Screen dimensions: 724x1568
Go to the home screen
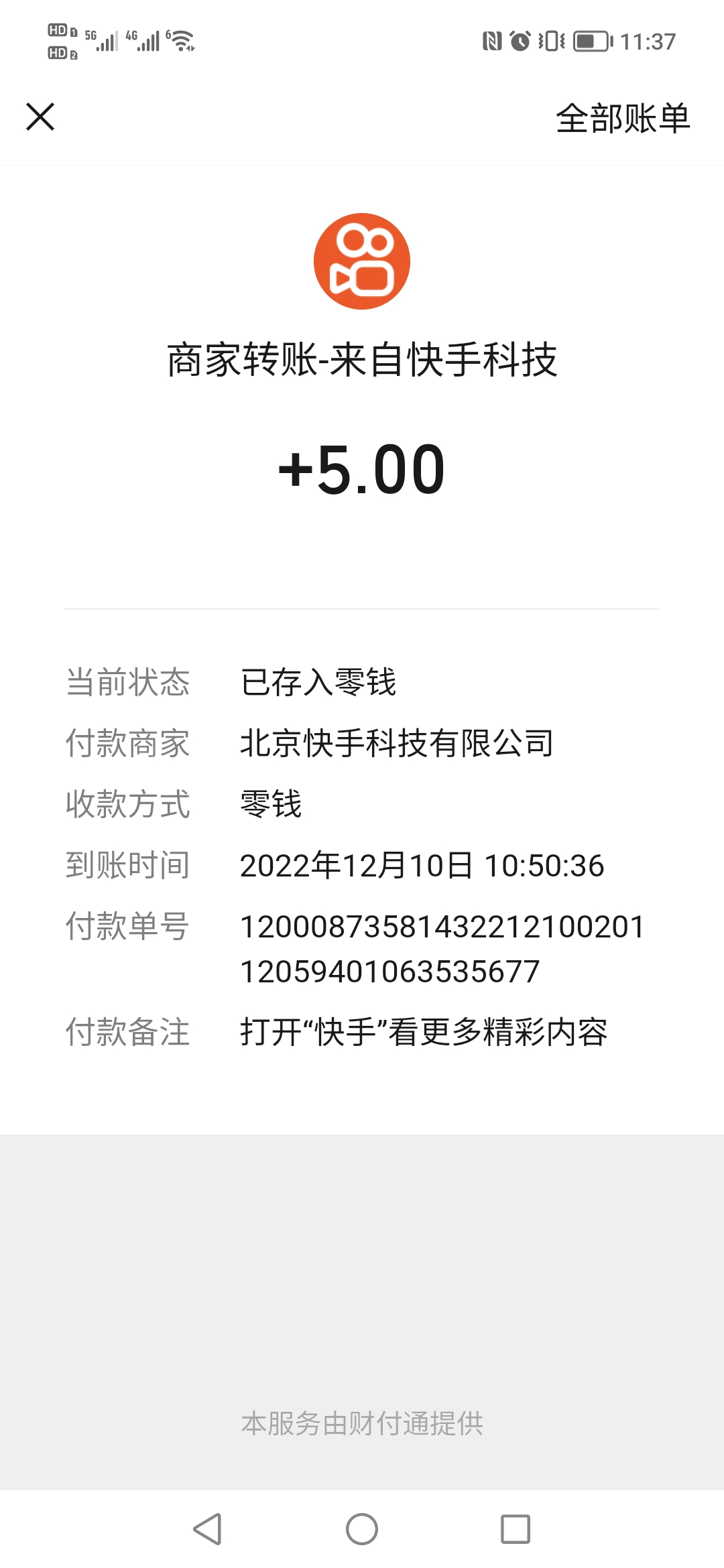pos(362,1529)
